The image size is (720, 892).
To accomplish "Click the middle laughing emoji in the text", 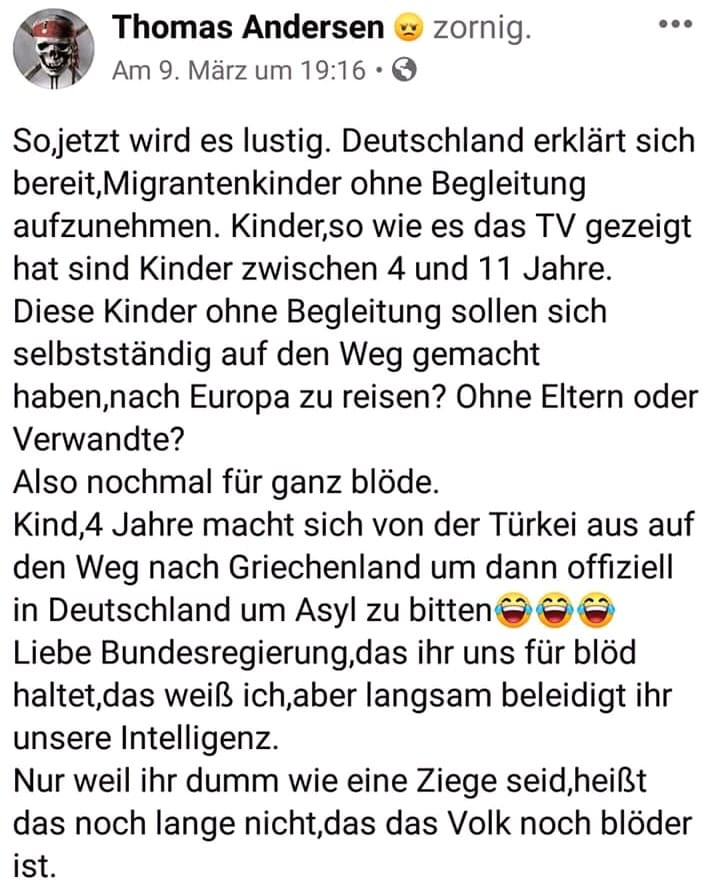I will (557, 610).
